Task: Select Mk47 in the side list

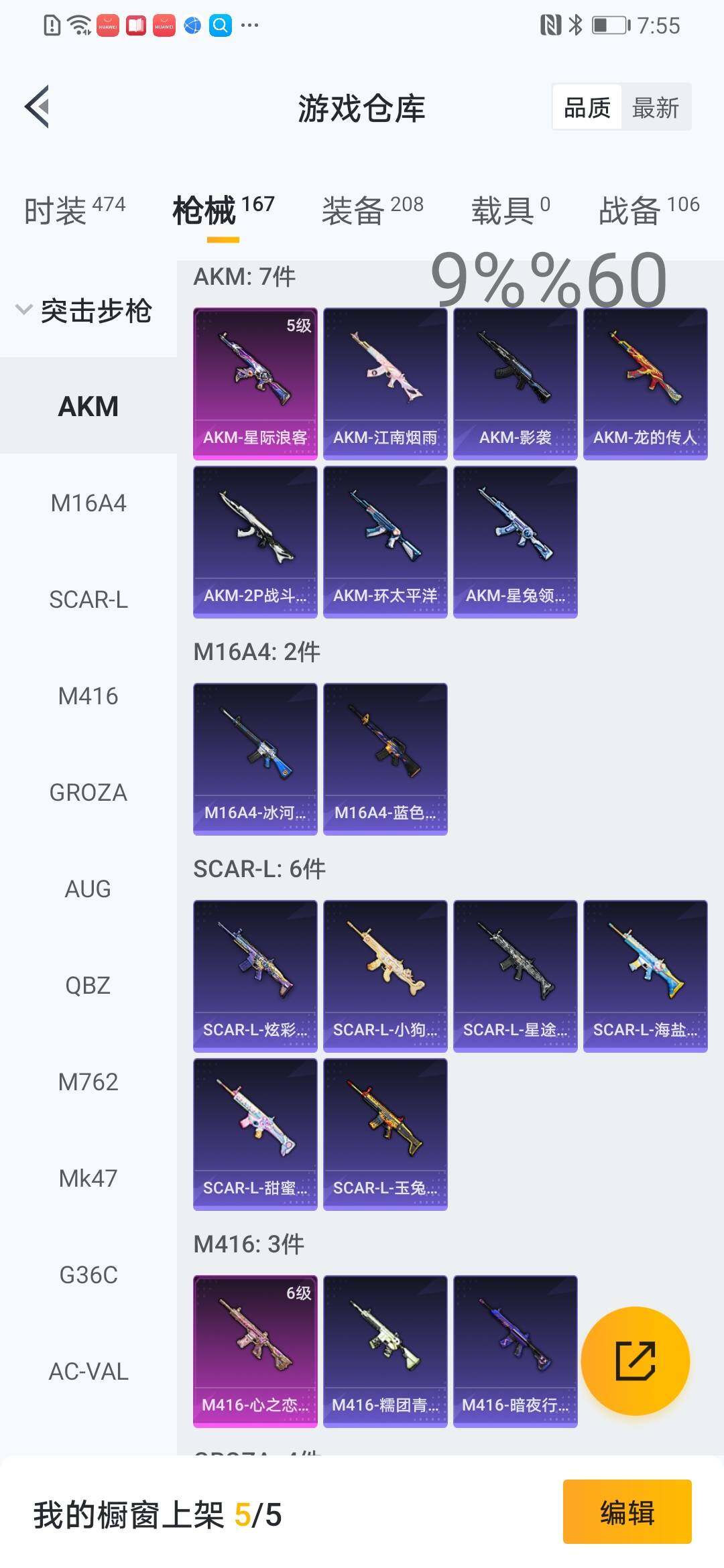Action: (x=88, y=1179)
